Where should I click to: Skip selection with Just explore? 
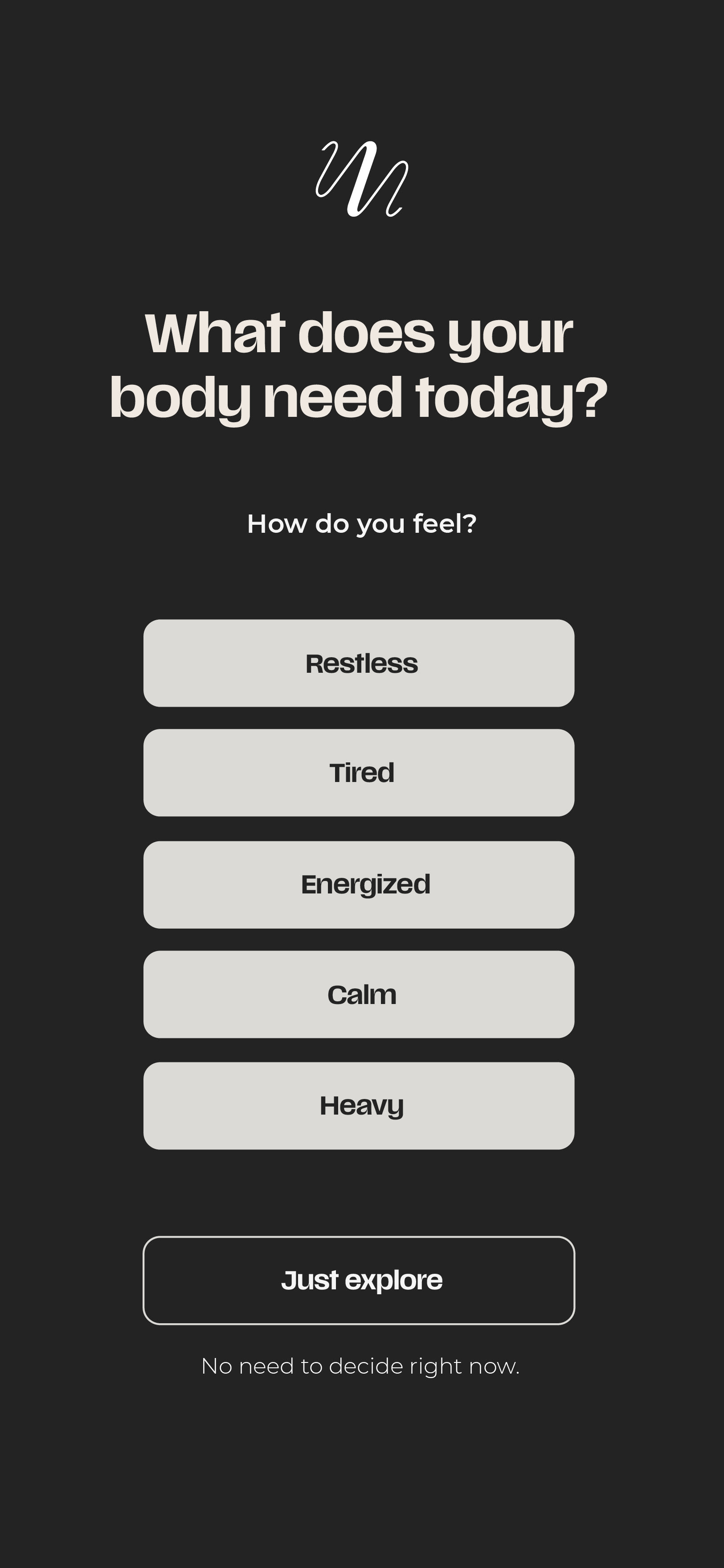click(359, 1280)
